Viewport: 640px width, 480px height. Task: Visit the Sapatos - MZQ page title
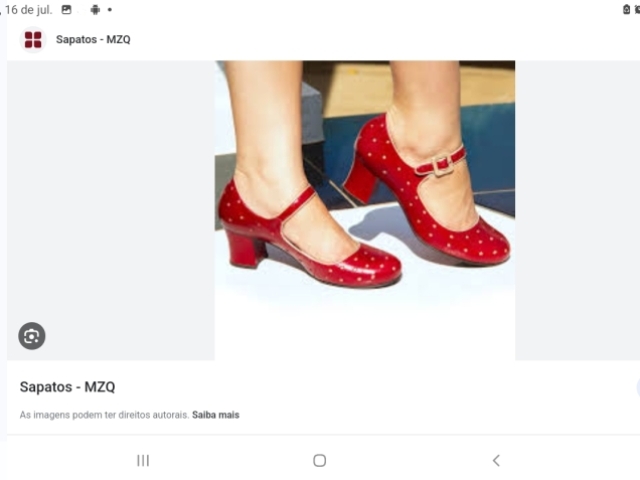68,387
